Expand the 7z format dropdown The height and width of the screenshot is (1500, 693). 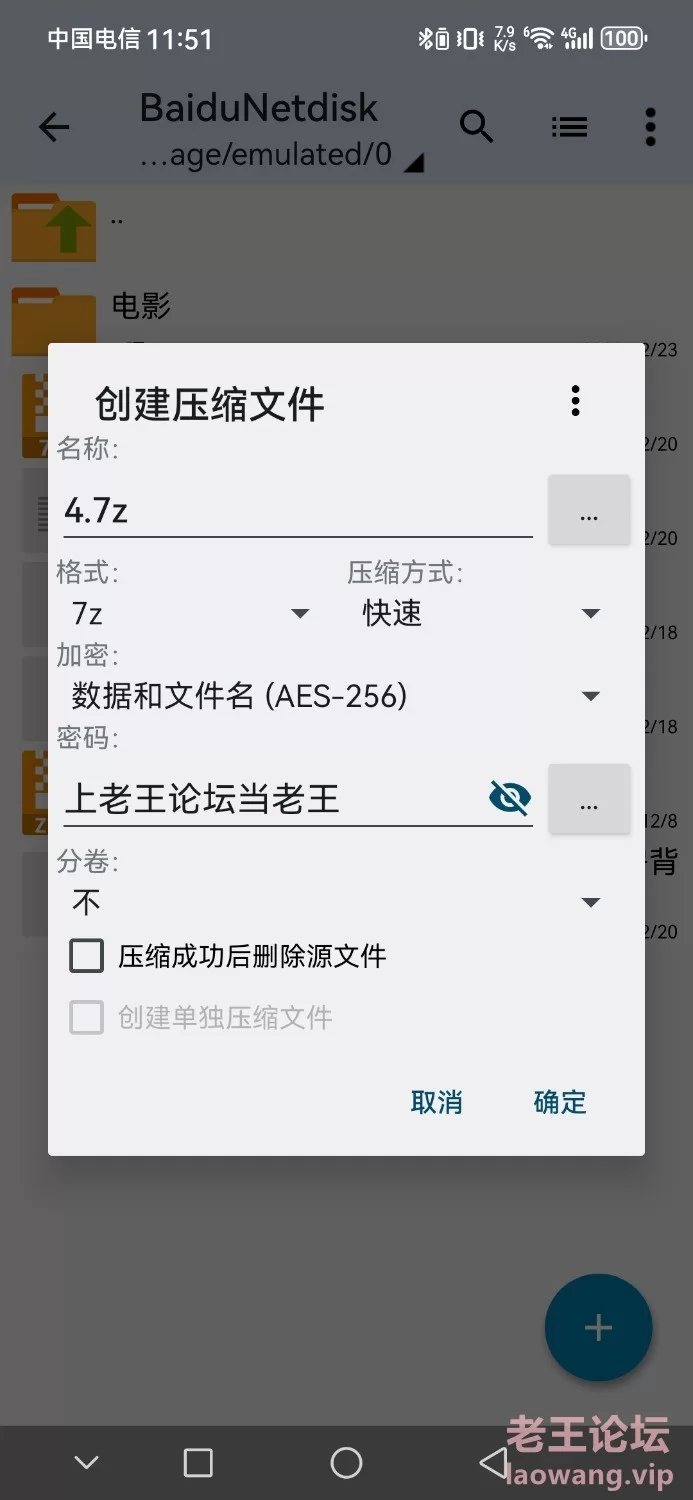(x=189, y=613)
